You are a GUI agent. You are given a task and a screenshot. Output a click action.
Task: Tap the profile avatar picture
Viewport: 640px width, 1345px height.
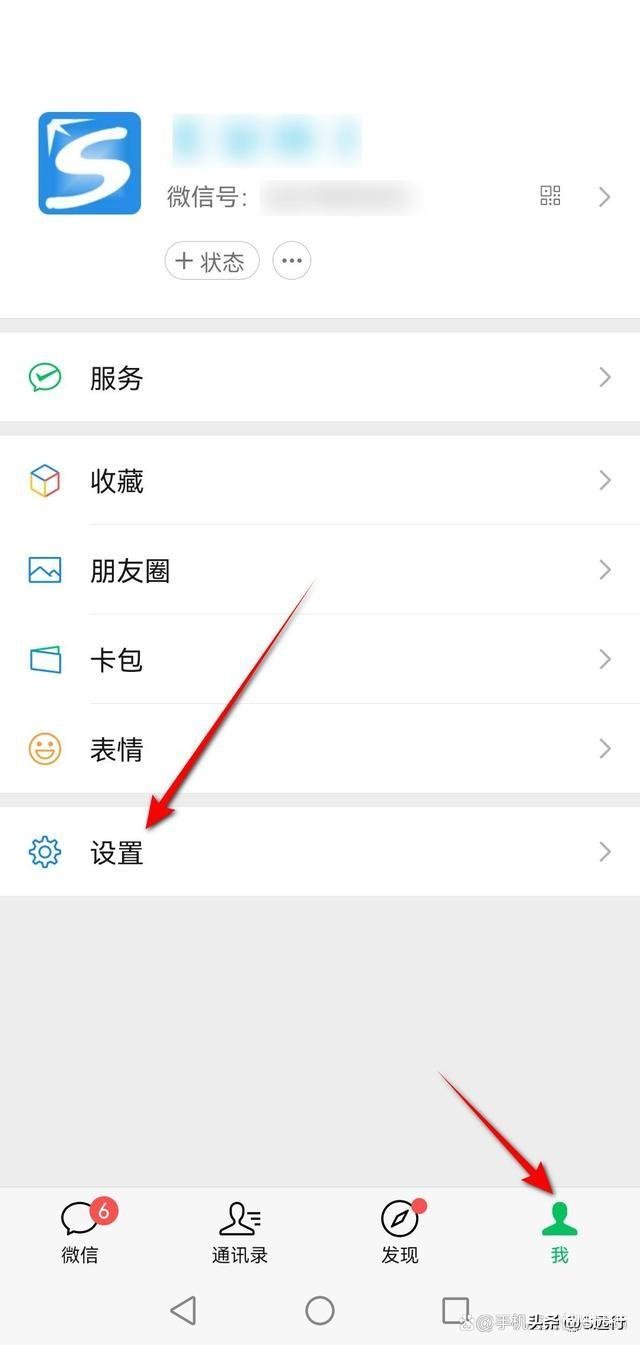[x=90, y=163]
